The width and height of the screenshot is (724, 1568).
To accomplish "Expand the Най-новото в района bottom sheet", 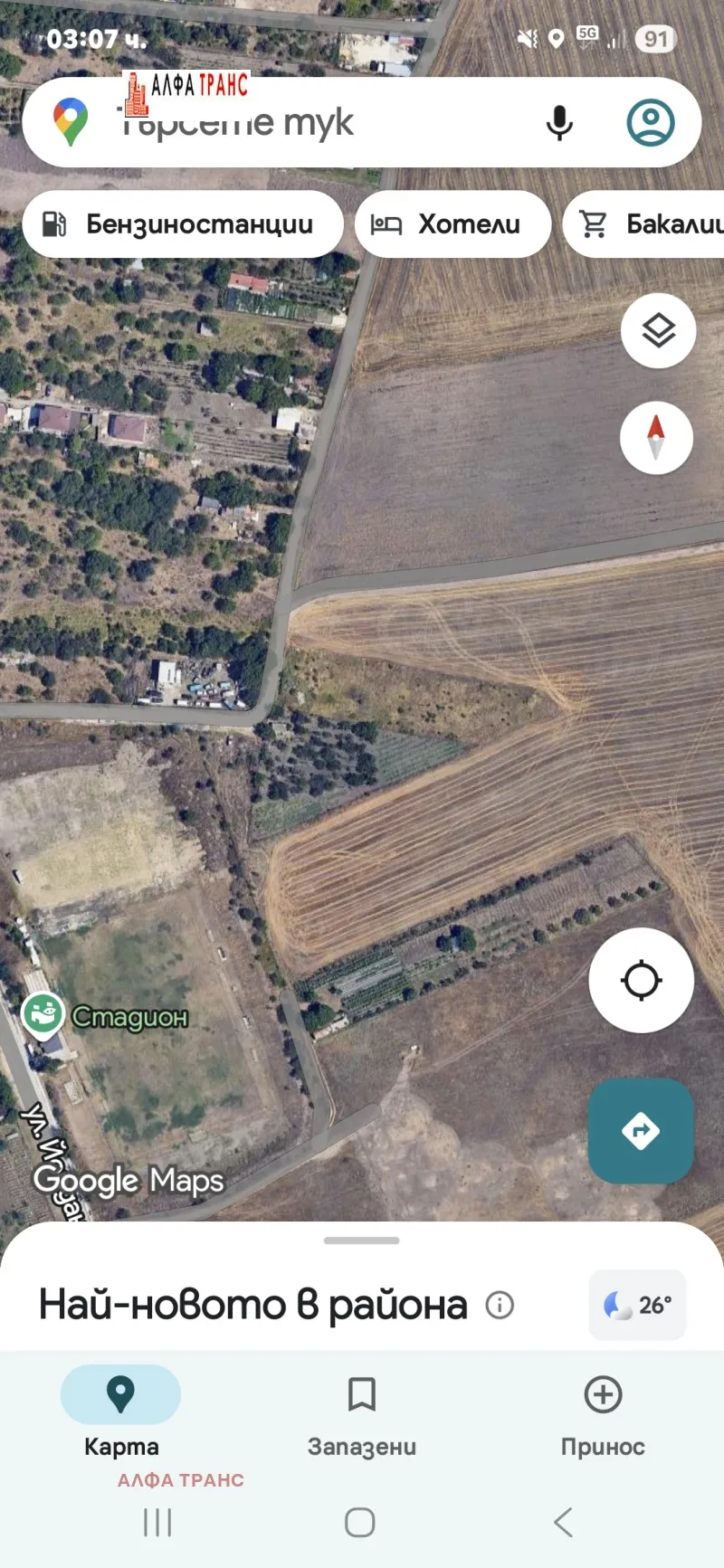I will pos(361,1242).
